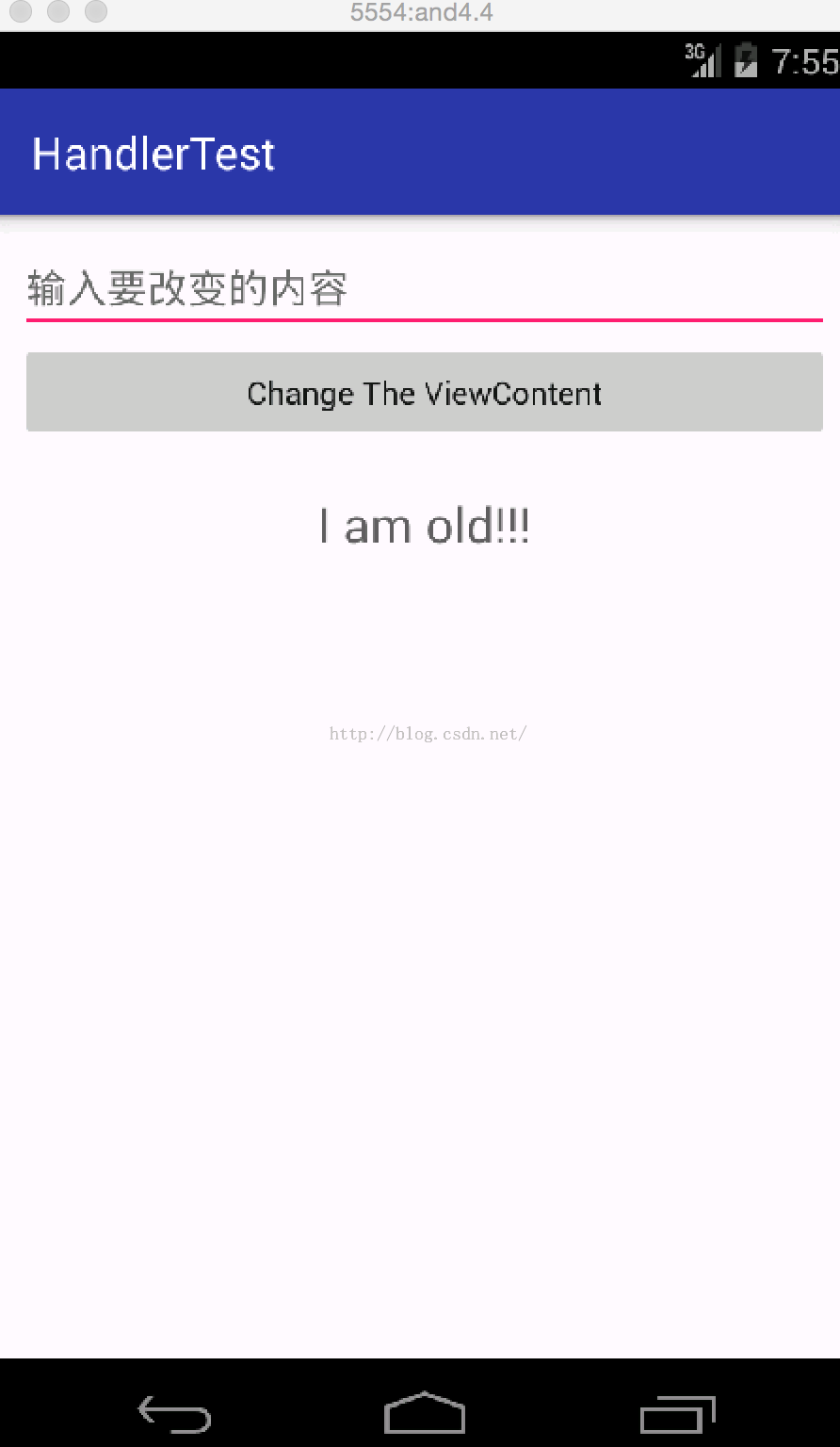
Task: Focus the 输入要改变的内容 text field
Action: click(x=424, y=290)
